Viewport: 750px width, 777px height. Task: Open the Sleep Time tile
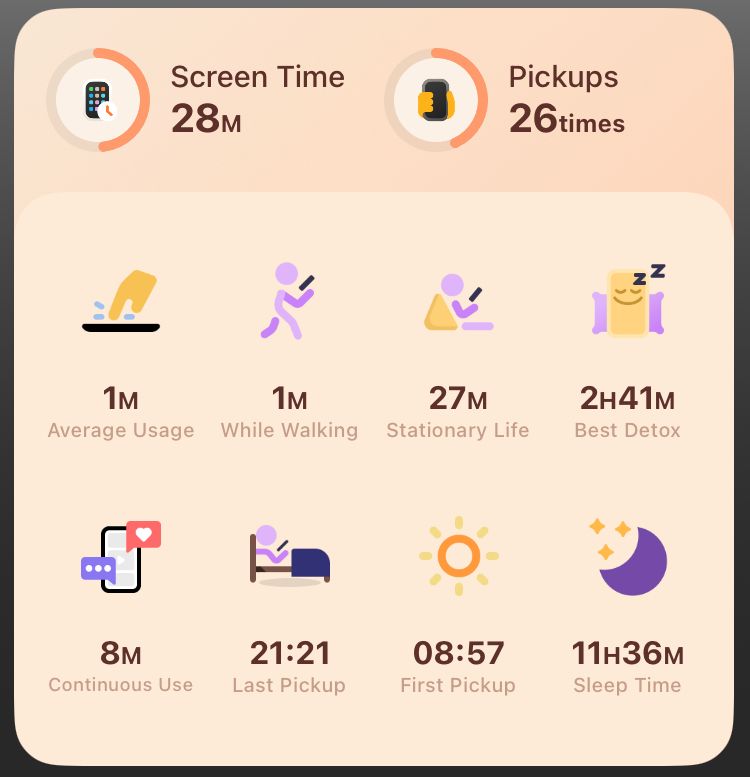pyautogui.click(x=627, y=605)
